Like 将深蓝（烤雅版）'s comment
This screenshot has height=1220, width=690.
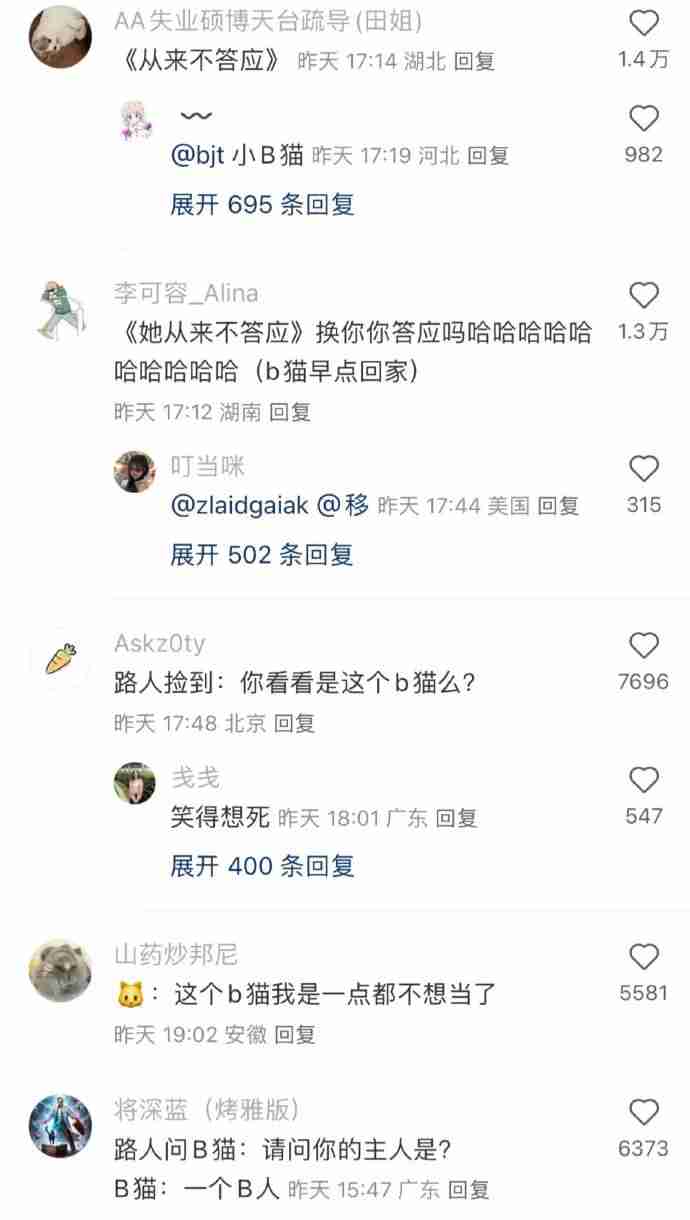coord(644,1113)
